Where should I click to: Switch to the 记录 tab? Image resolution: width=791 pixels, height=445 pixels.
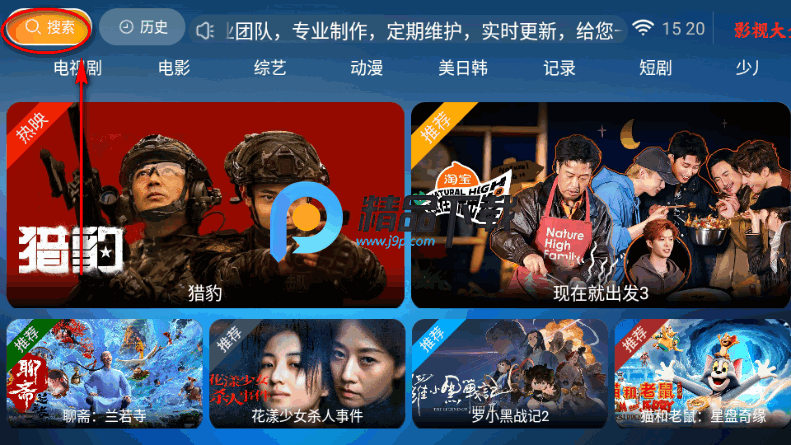[559, 69]
